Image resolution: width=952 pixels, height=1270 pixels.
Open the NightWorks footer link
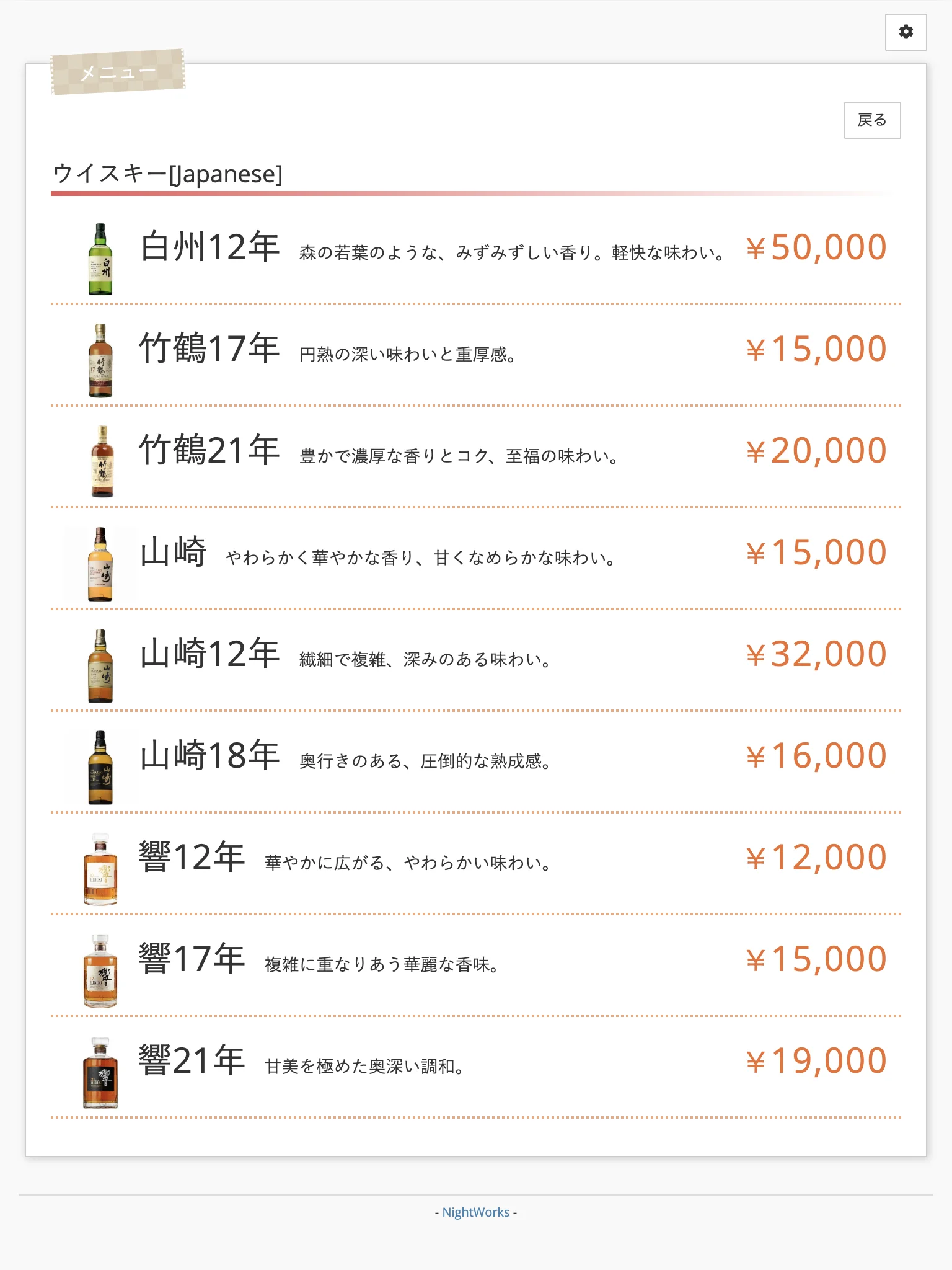tap(475, 1212)
